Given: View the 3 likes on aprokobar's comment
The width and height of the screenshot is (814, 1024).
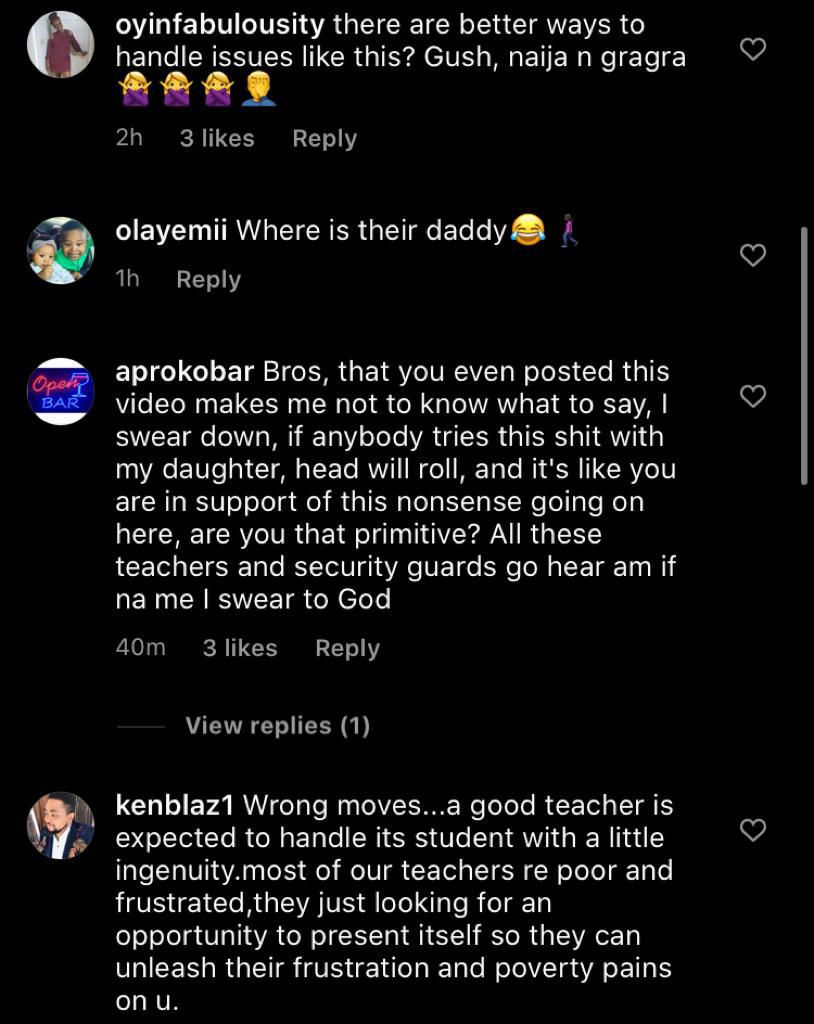Looking at the screenshot, I should pyautogui.click(x=239, y=648).
